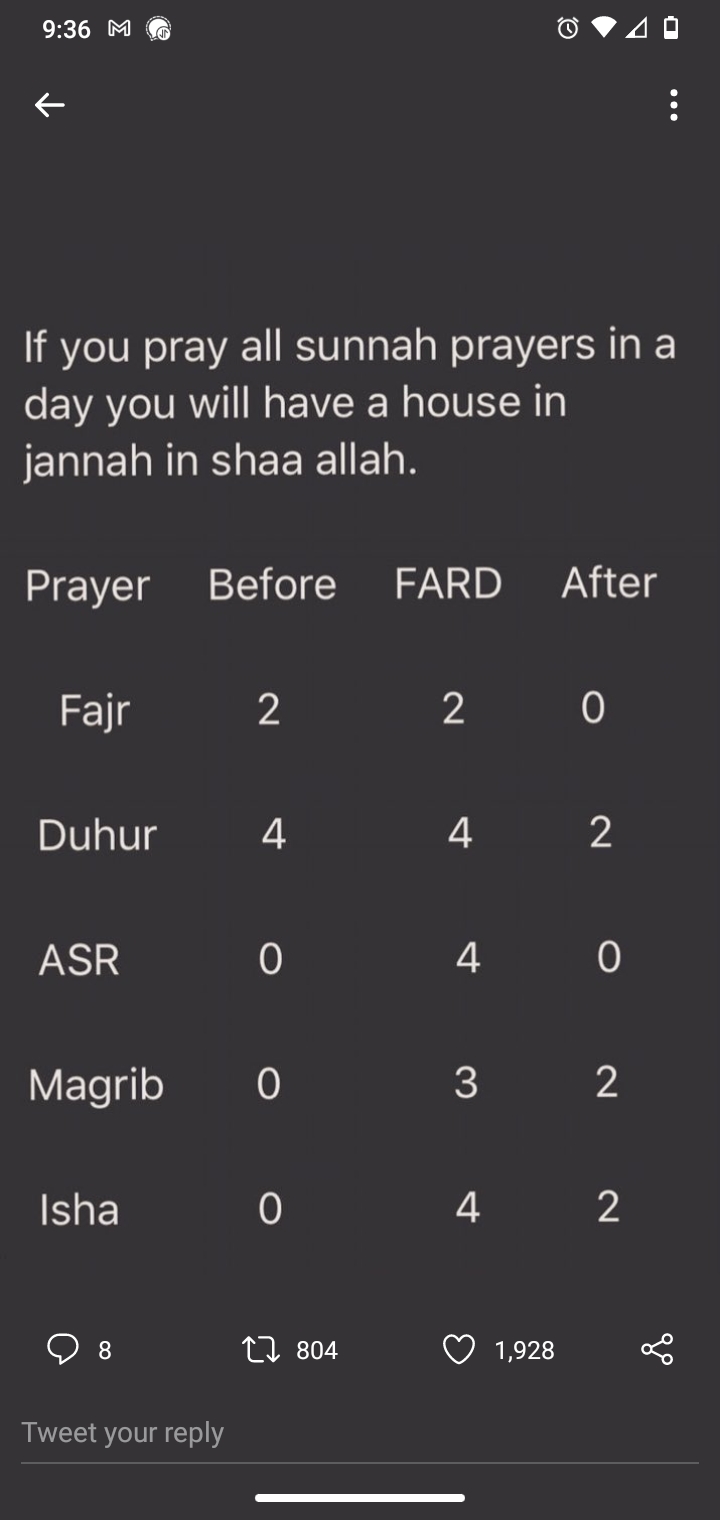Tap the prayer table image to view fullscreen

pyautogui.click(x=360, y=900)
